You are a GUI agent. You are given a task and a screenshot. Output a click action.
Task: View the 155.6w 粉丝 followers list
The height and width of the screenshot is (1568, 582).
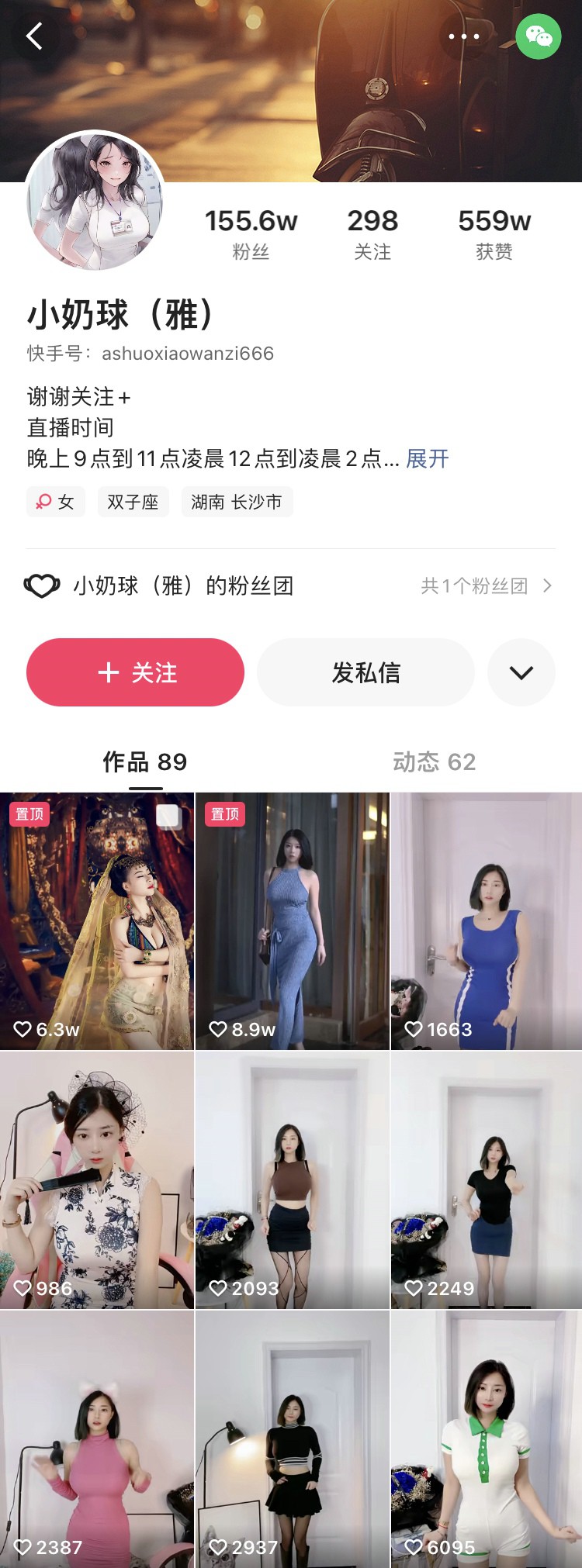pyautogui.click(x=251, y=233)
